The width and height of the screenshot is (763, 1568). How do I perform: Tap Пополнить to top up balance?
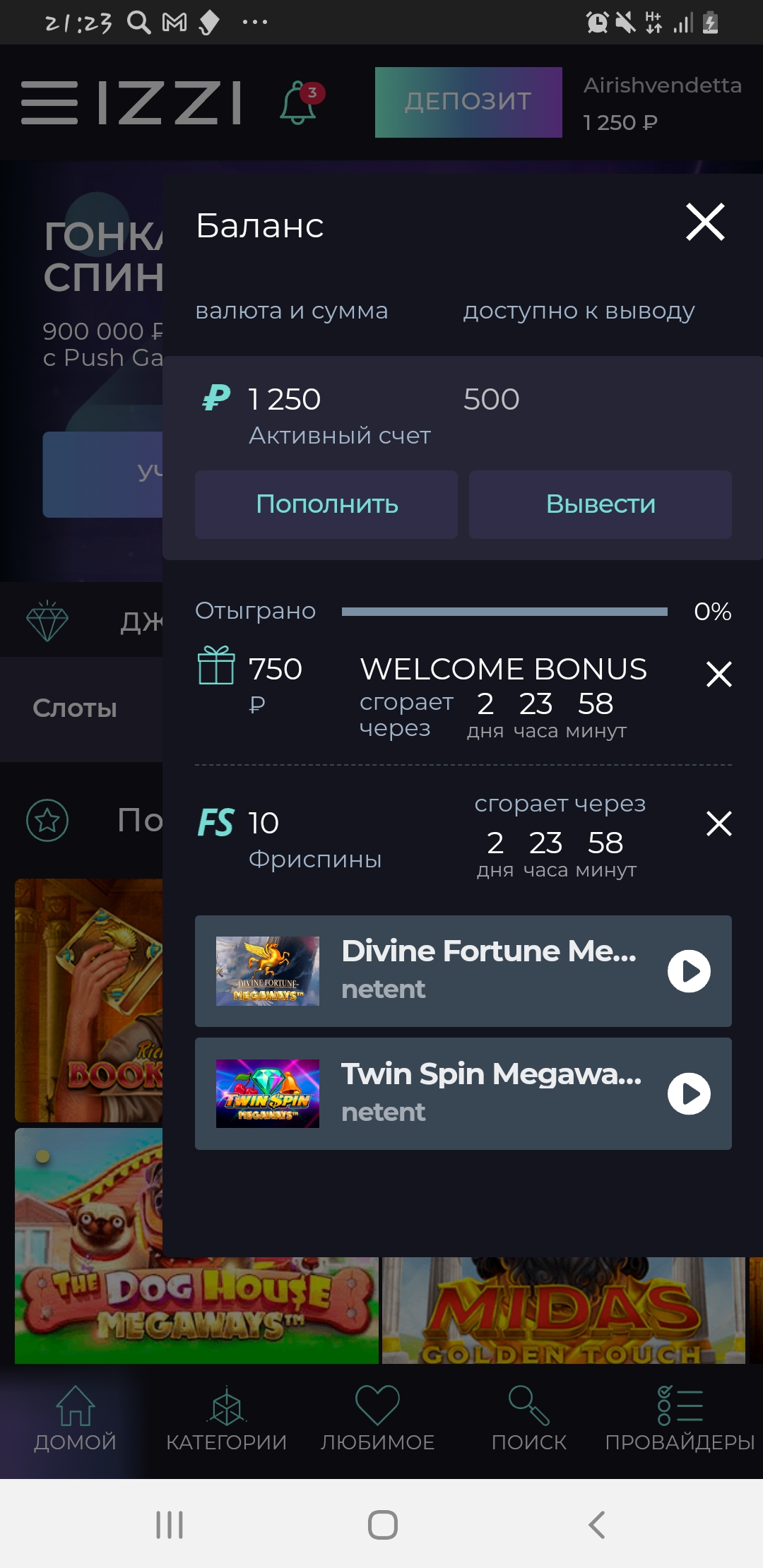(x=326, y=504)
